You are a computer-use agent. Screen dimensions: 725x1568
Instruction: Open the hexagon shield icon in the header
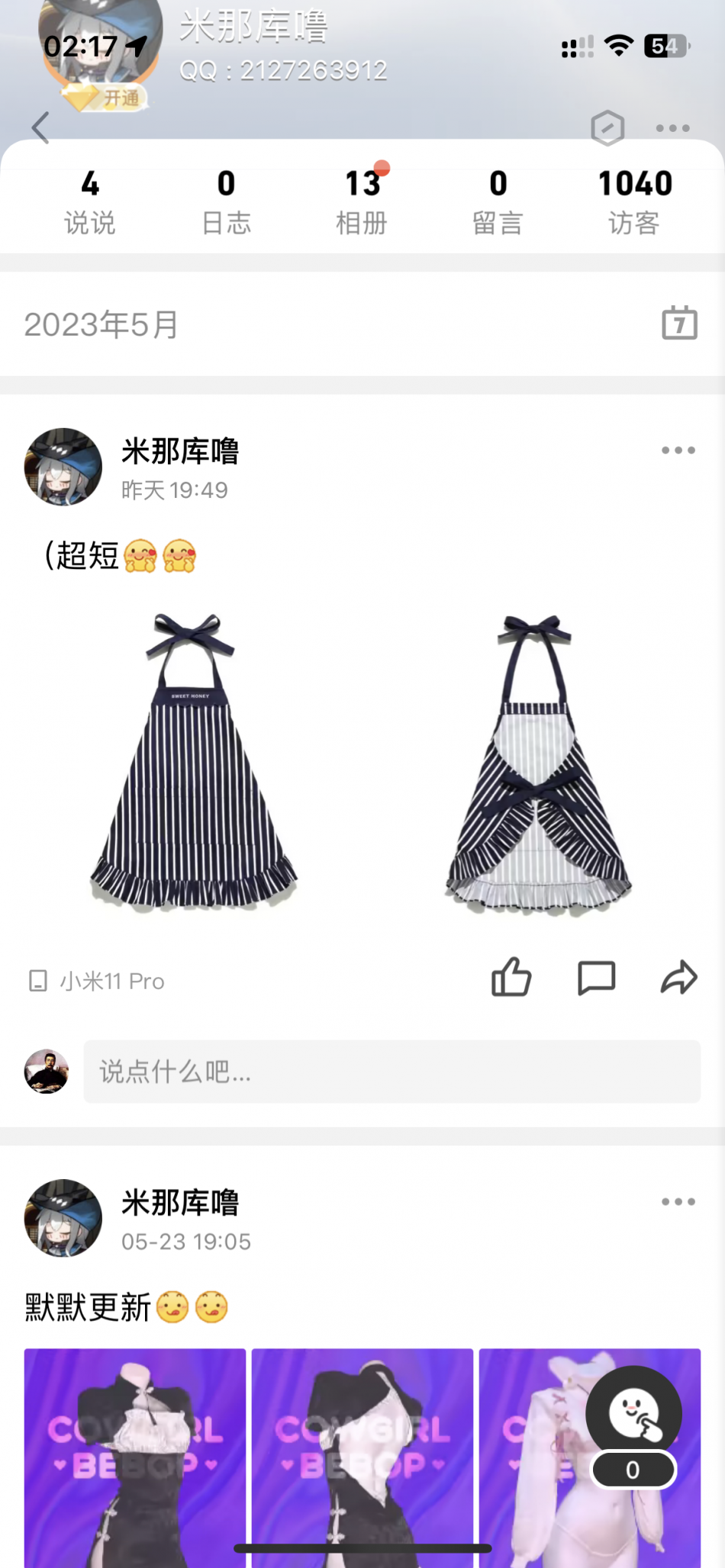point(607,128)
